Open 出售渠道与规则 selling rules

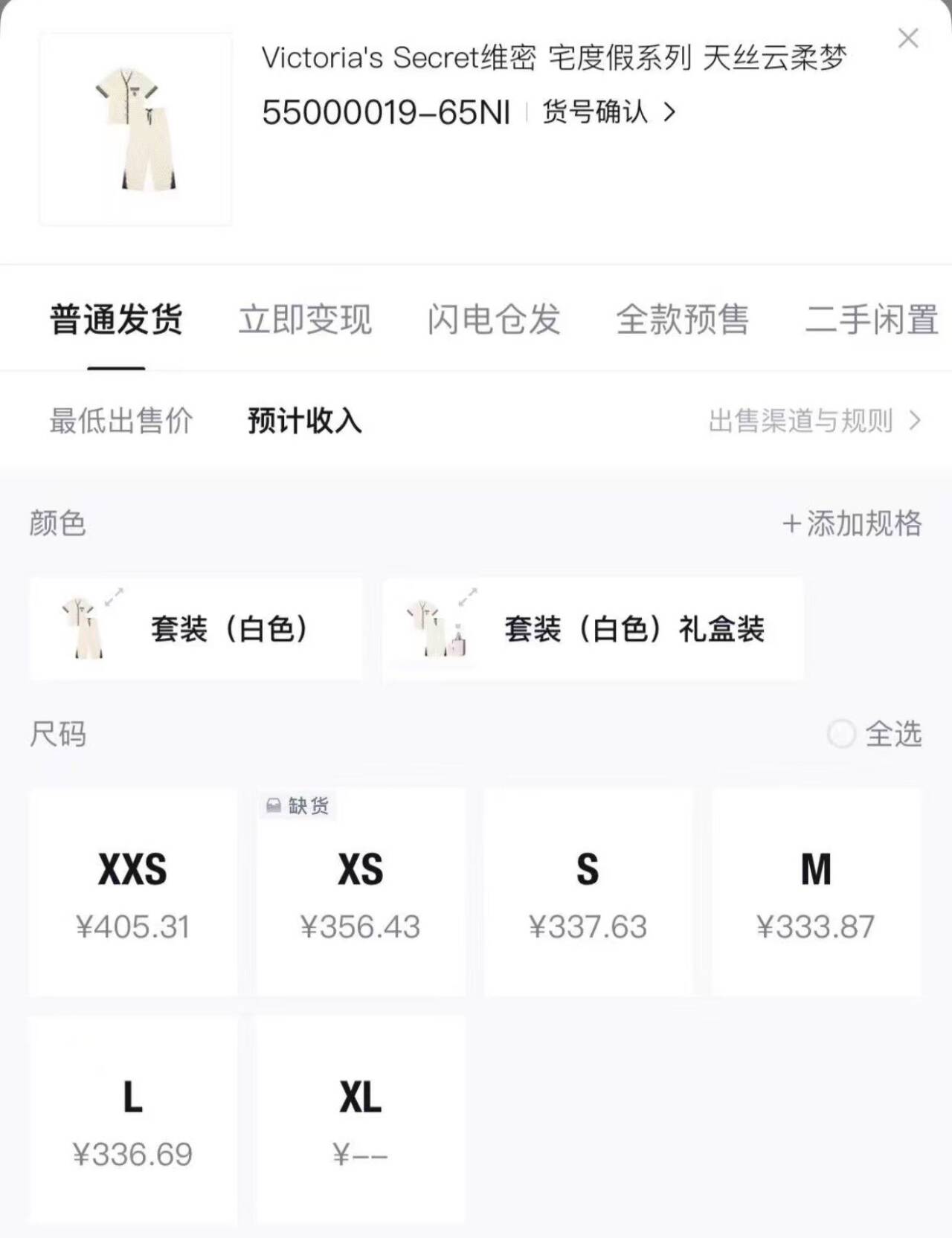click(x=814, y=421)
